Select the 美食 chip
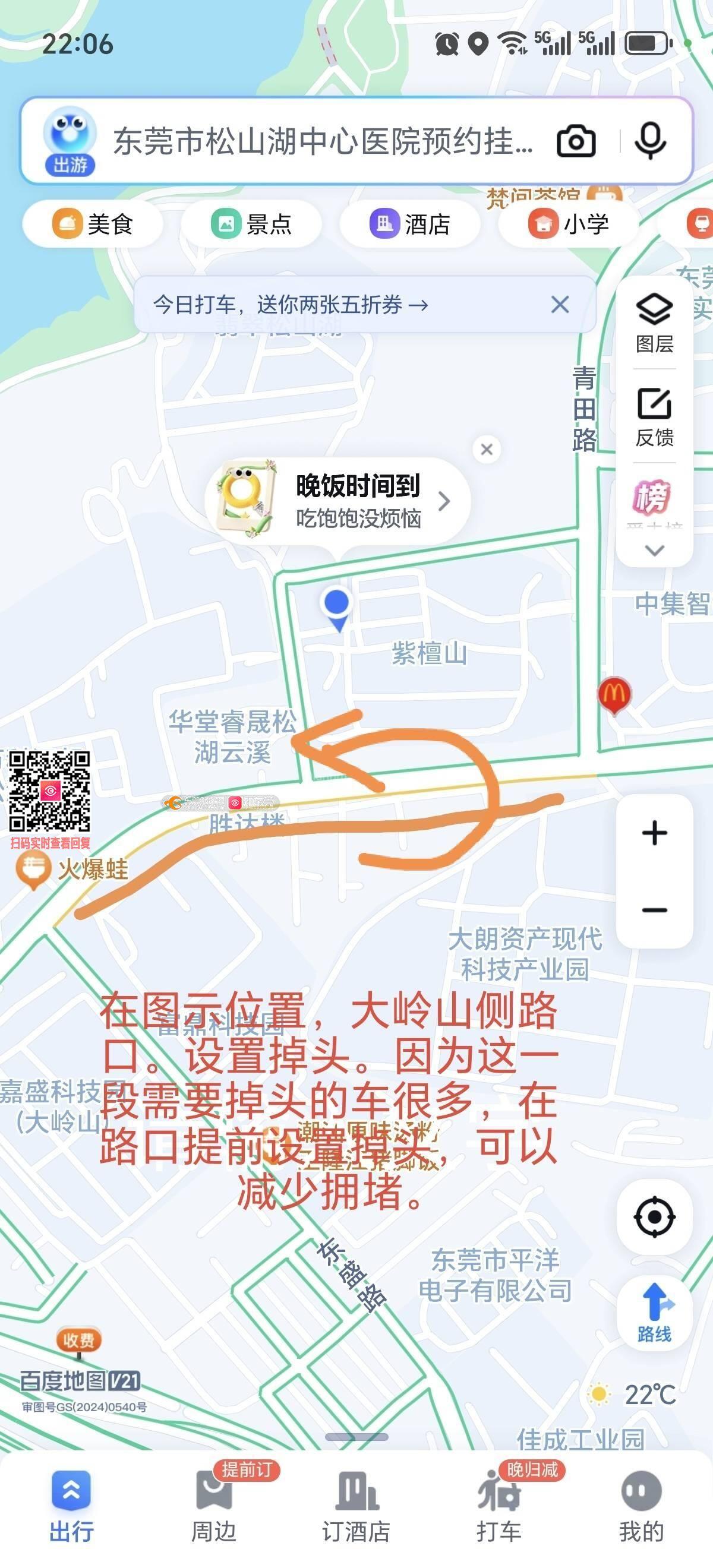 (x=93, y=224)
